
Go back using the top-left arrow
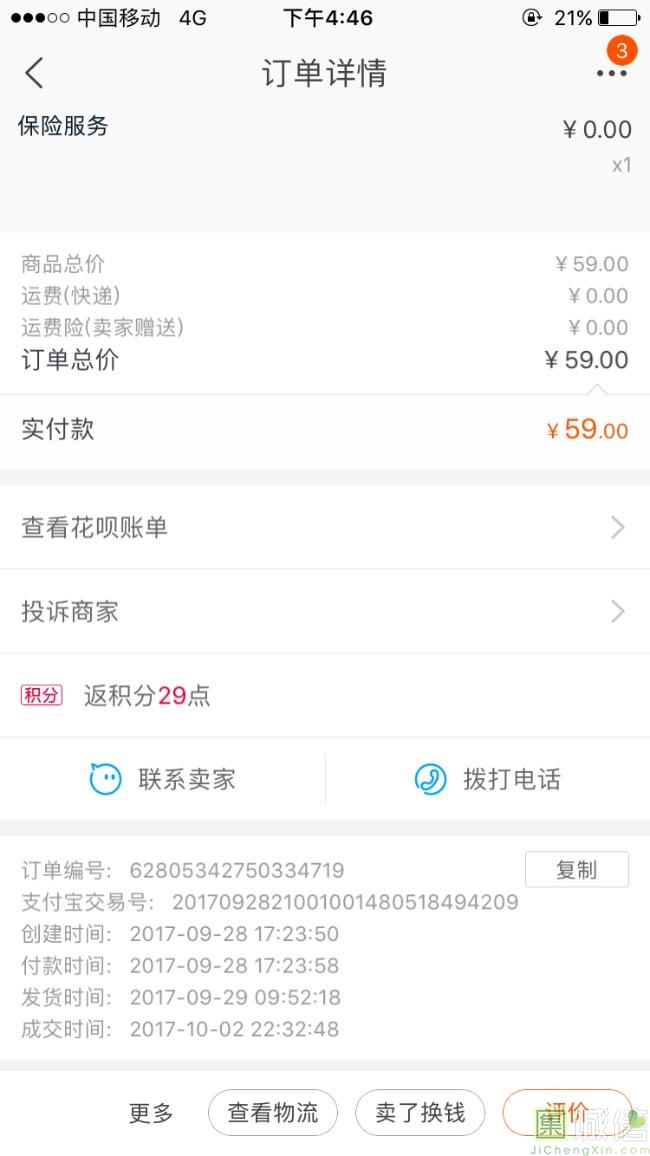34,73
